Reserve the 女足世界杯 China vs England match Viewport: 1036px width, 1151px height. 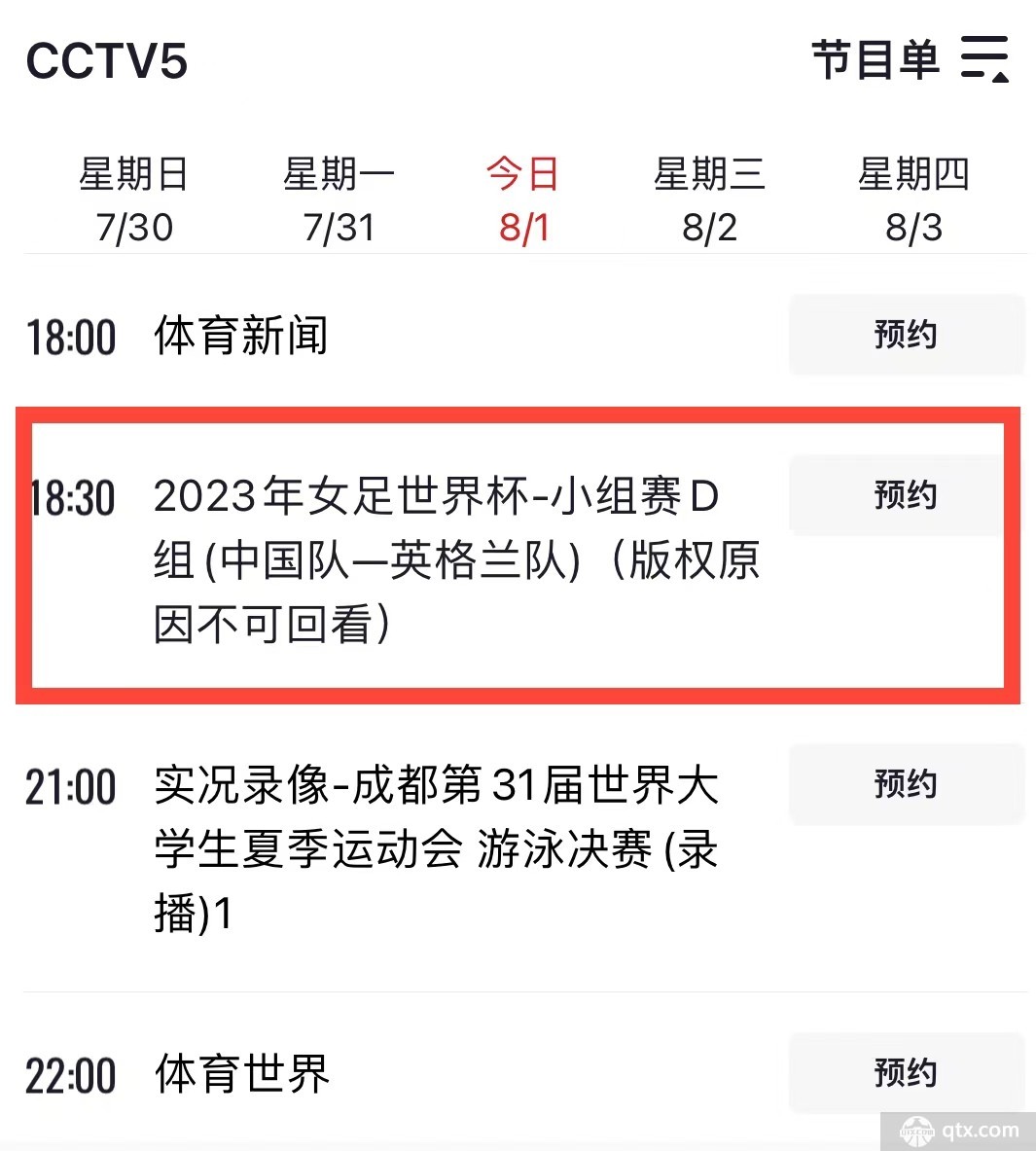pyautogui.click(x=905, y=494)
